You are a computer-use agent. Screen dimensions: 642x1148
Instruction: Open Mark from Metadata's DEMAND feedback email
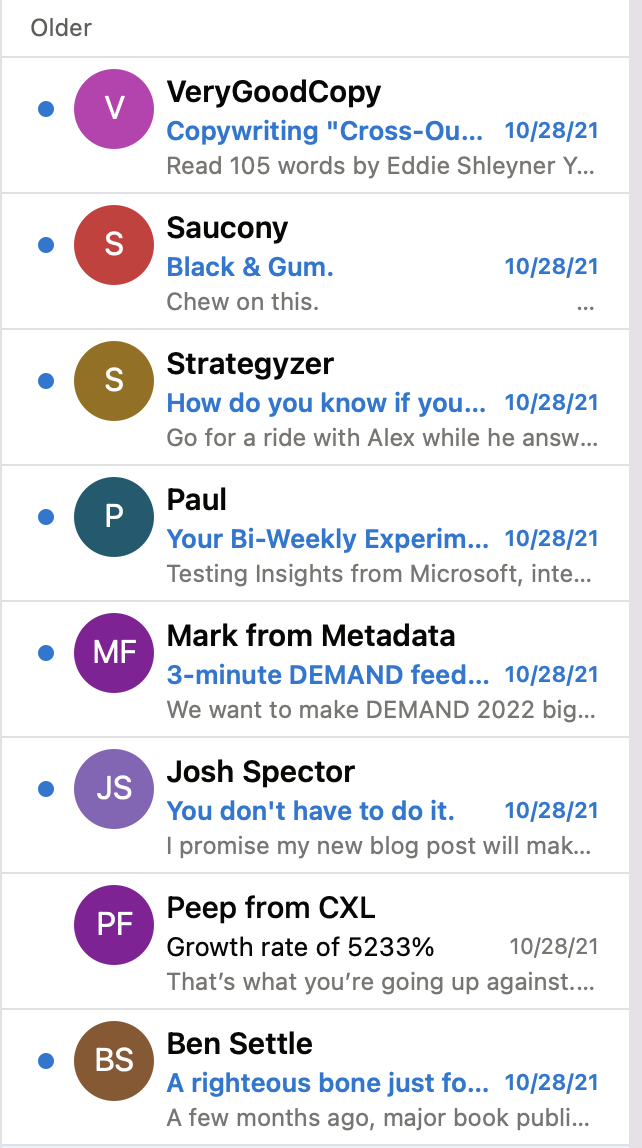point(315,669)
